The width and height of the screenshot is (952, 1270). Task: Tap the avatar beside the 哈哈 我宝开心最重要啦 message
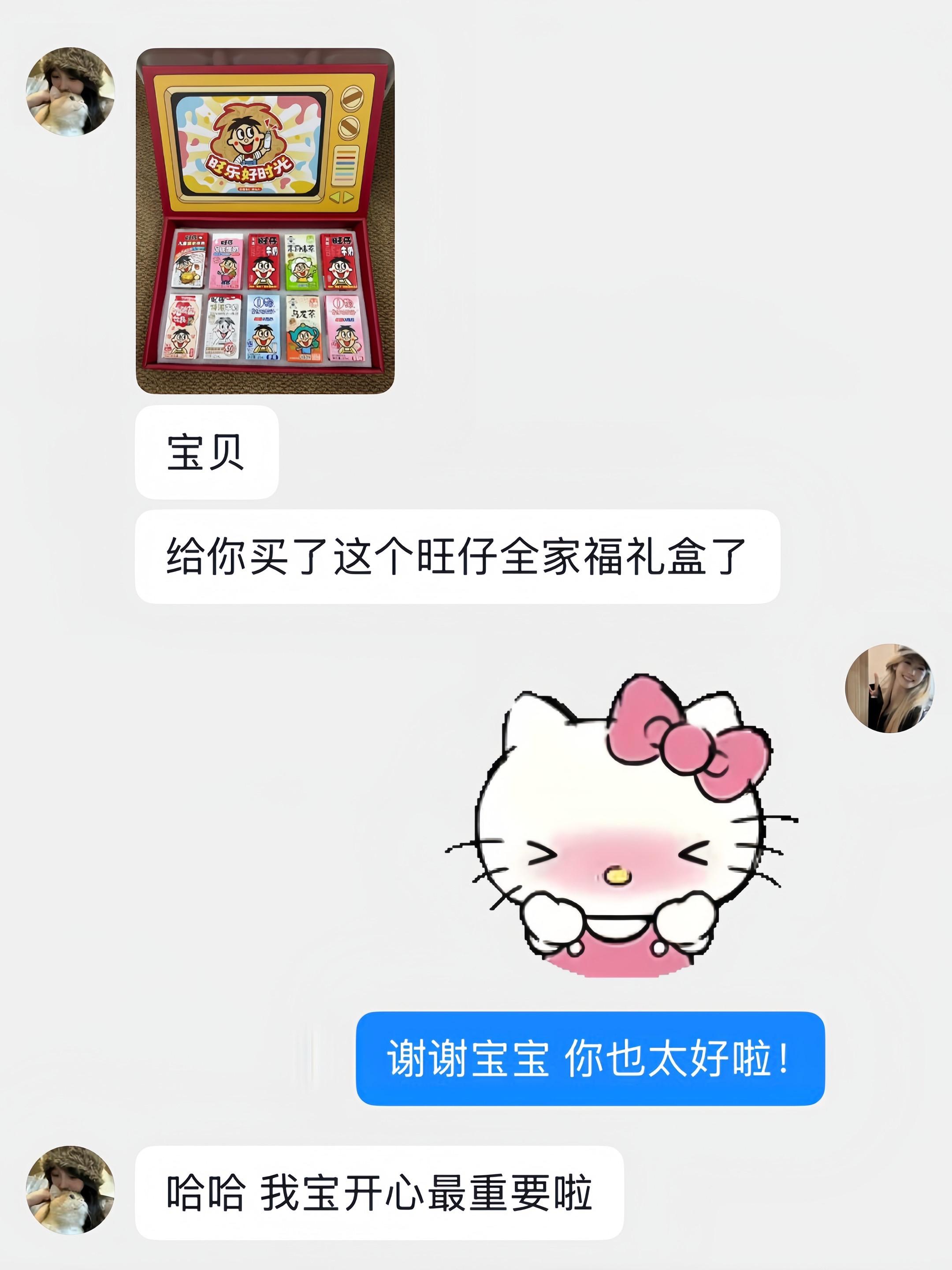pyautogui.click(x=70, y=1190)
